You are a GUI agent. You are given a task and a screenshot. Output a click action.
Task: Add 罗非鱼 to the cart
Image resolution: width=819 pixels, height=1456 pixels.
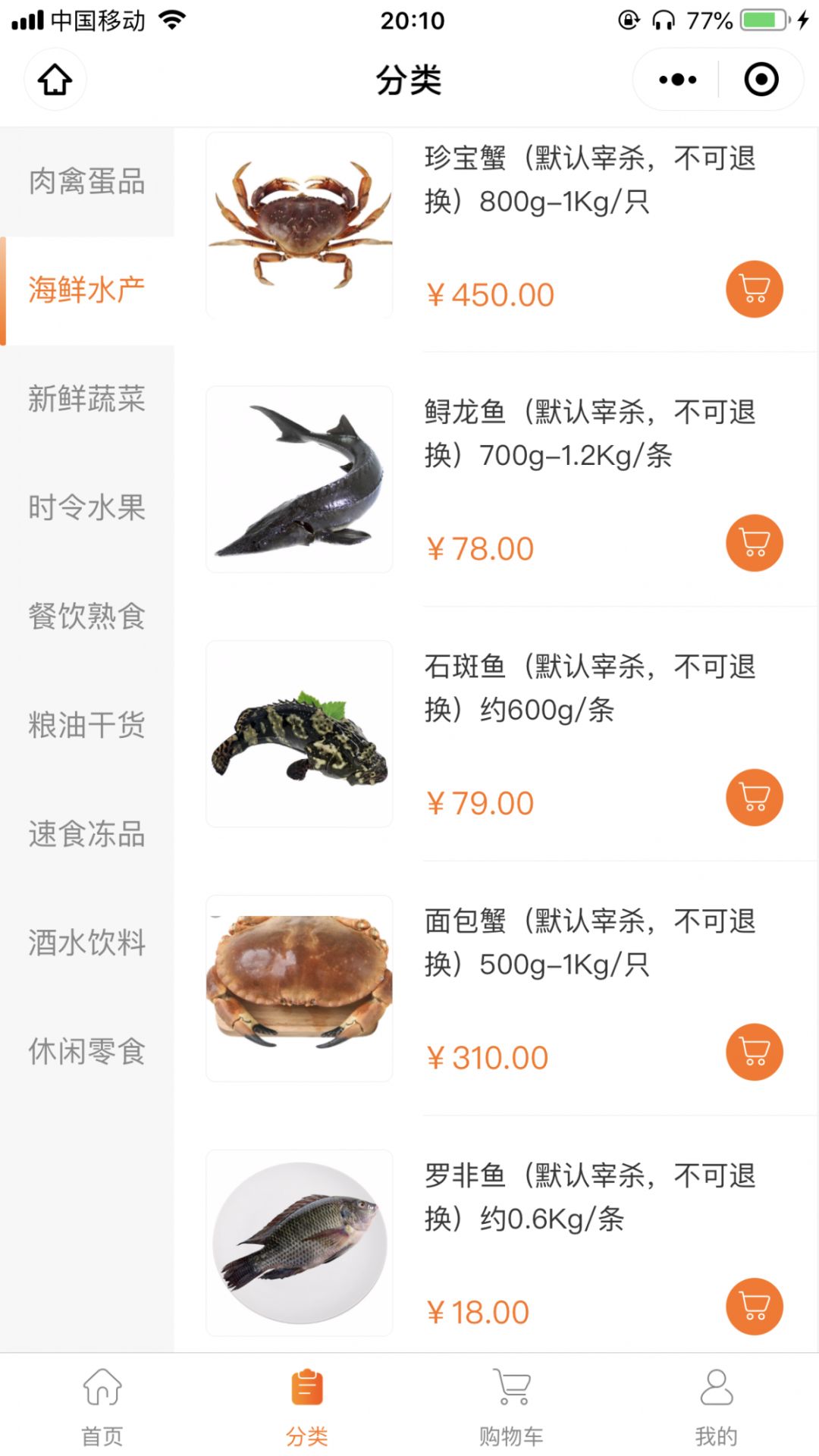point(755,1307)
